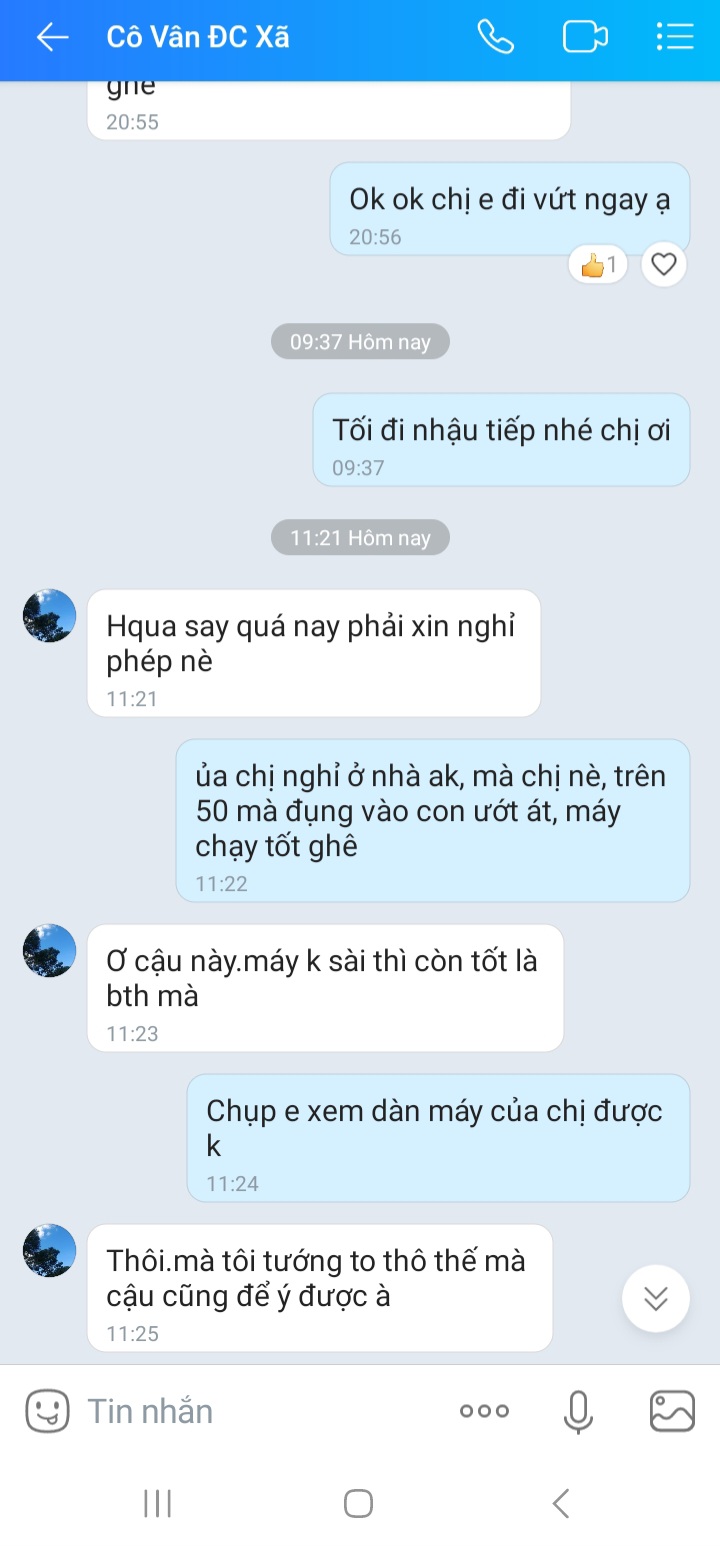Tap the 11:21 Hôm nay date divider
720x1546 pixels.
point(360,537)
